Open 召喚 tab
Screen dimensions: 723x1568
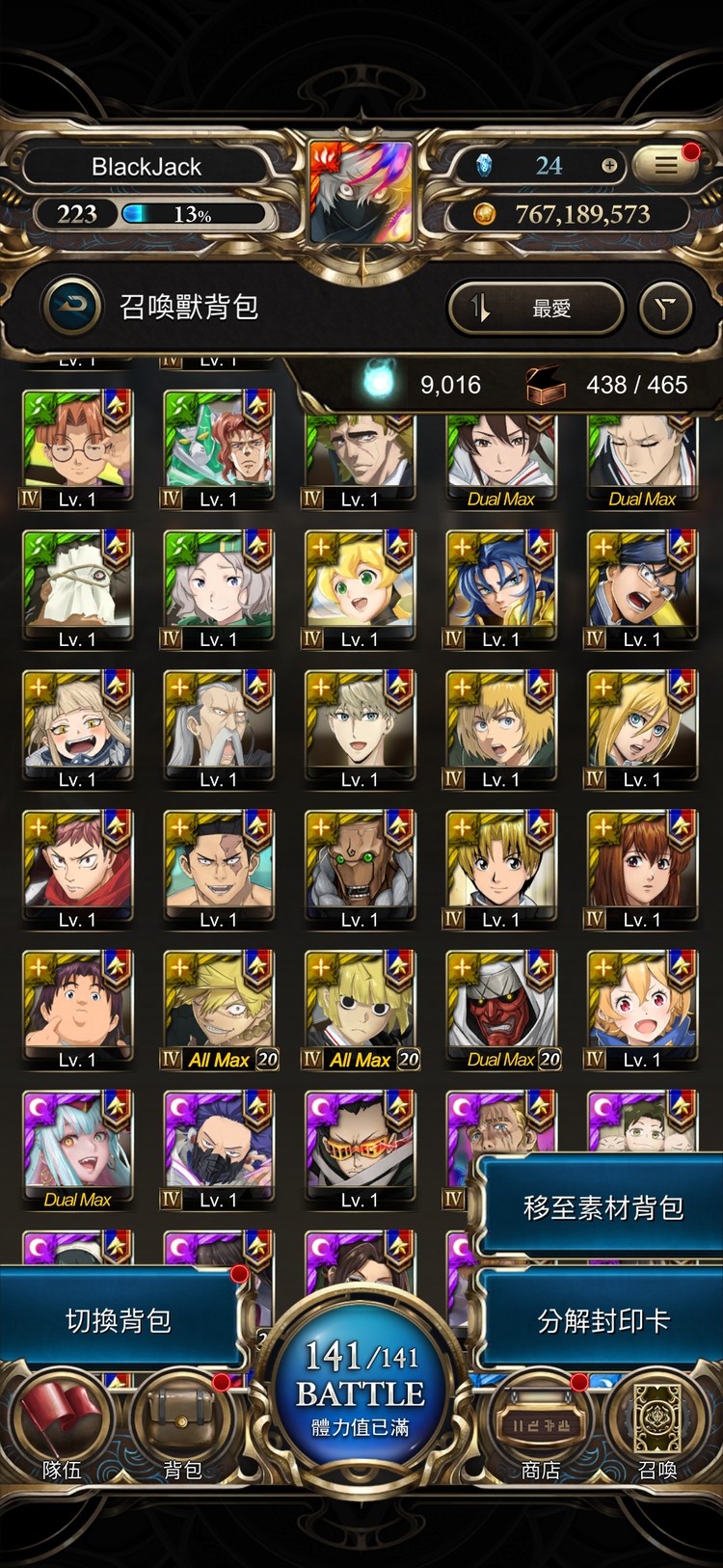(657, 1427)
